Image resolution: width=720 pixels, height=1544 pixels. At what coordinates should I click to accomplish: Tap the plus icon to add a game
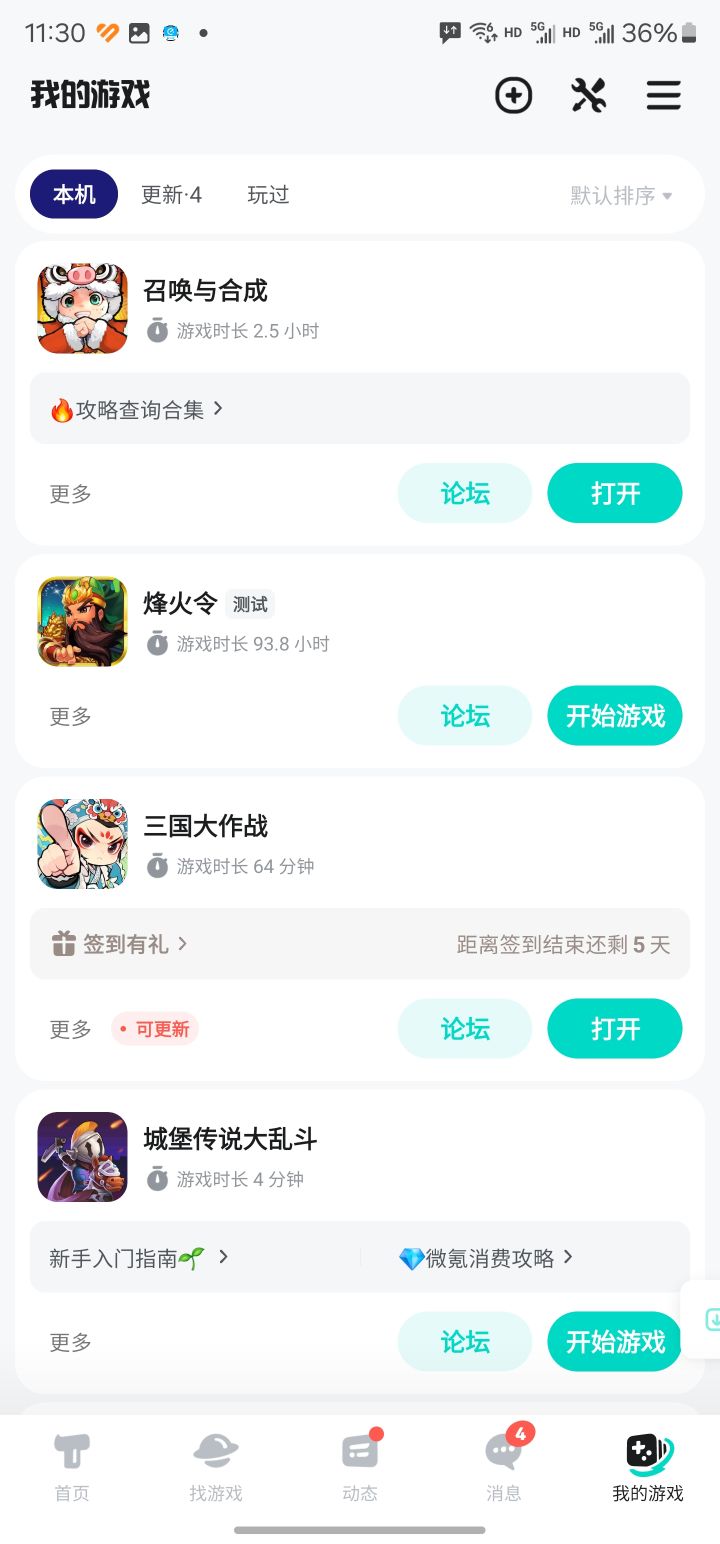tap(513, 96)
